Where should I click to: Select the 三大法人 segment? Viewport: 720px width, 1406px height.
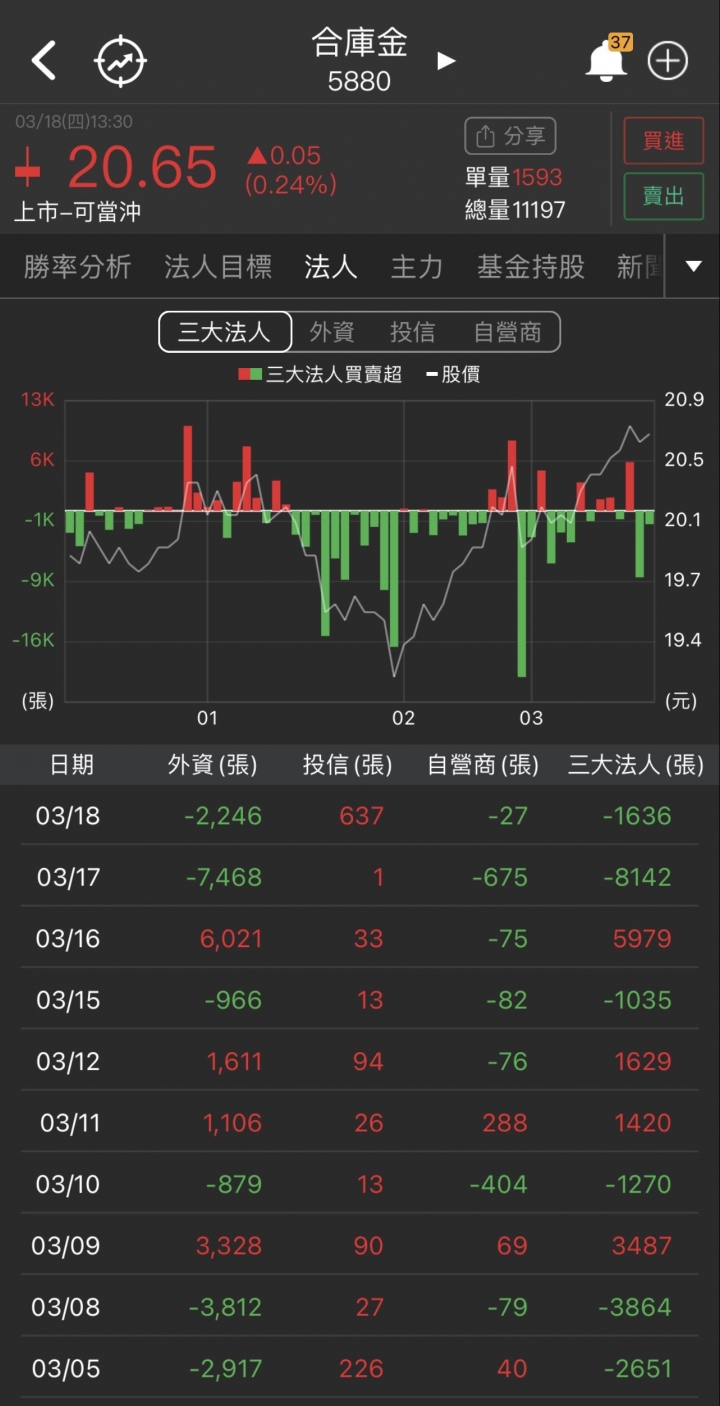[x=225, y=332]
